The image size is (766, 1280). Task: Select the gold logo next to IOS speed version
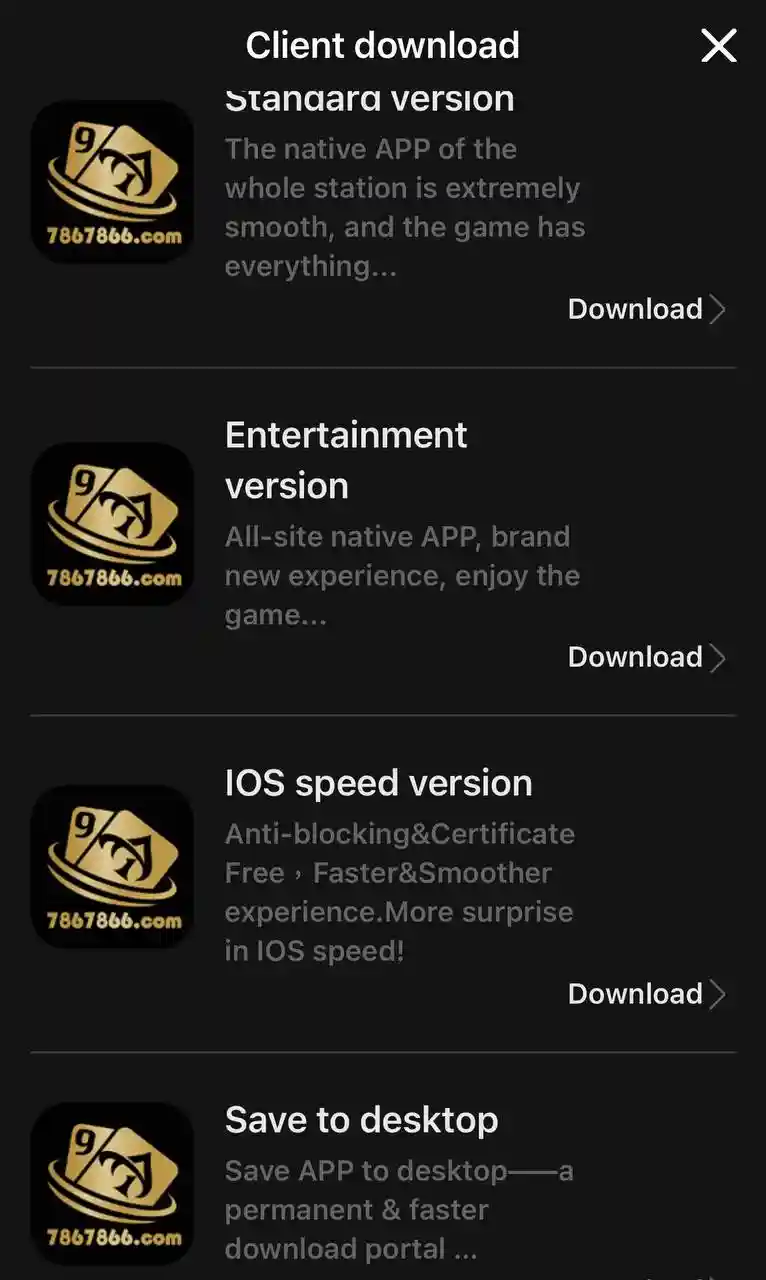[112, 866]
